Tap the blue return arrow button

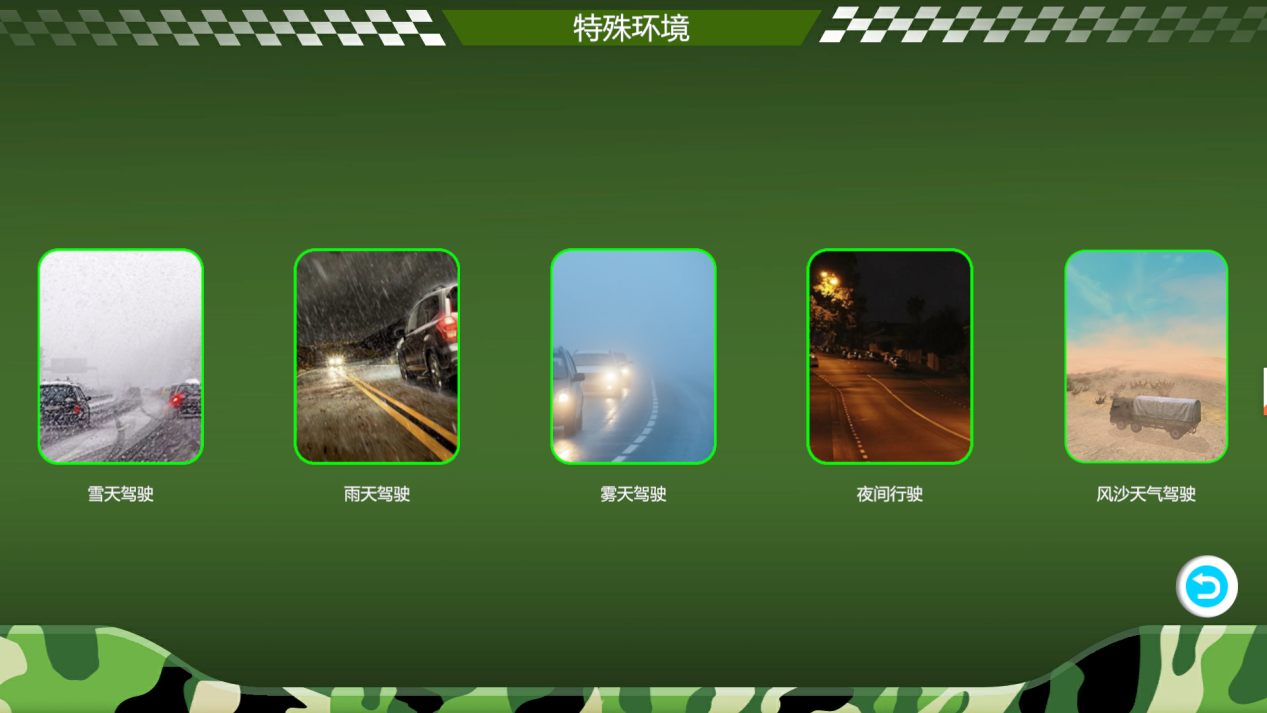coord(1206,587)
